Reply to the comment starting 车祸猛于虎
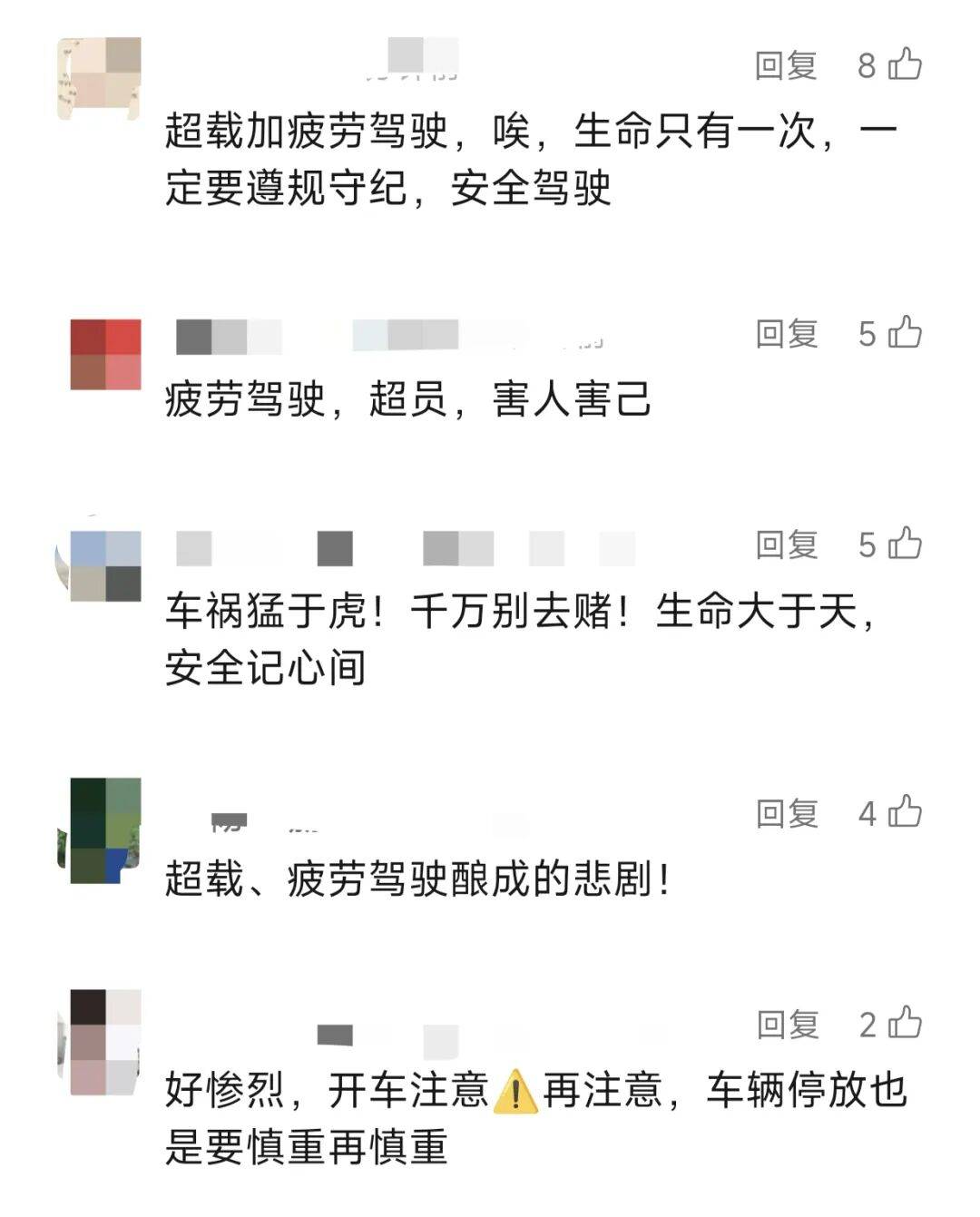 [x=787, y=545]
